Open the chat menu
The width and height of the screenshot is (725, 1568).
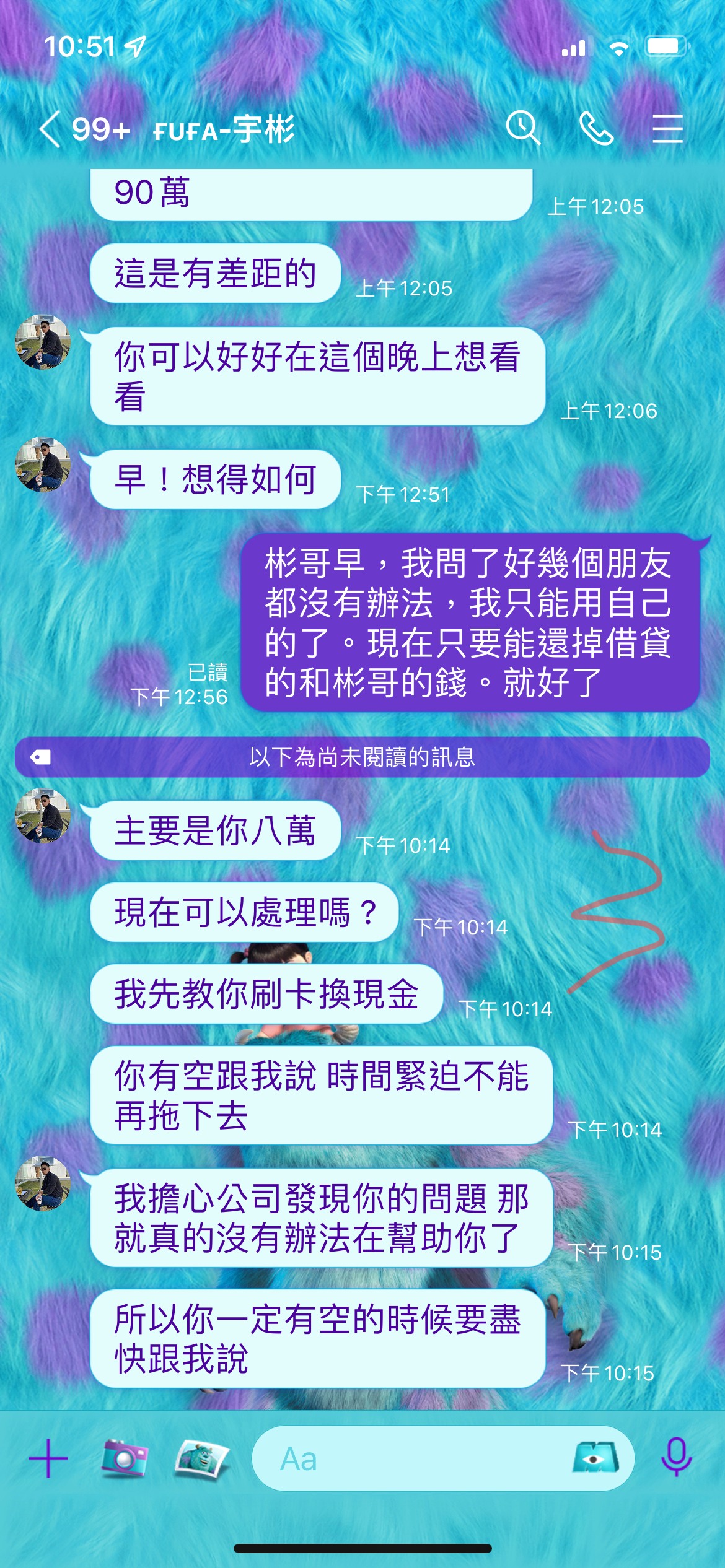click(667, 128)
